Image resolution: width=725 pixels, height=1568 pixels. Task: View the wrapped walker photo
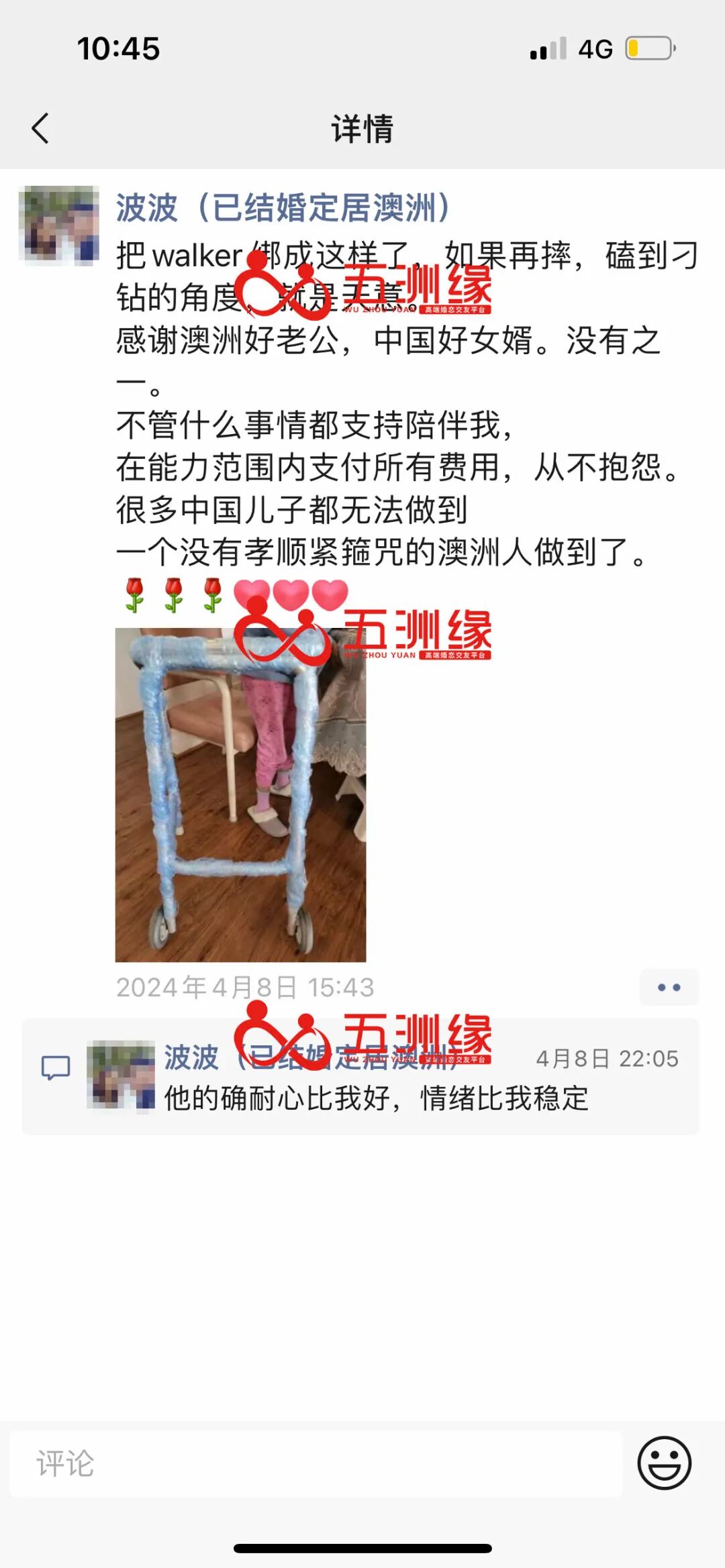coord(240,794)
